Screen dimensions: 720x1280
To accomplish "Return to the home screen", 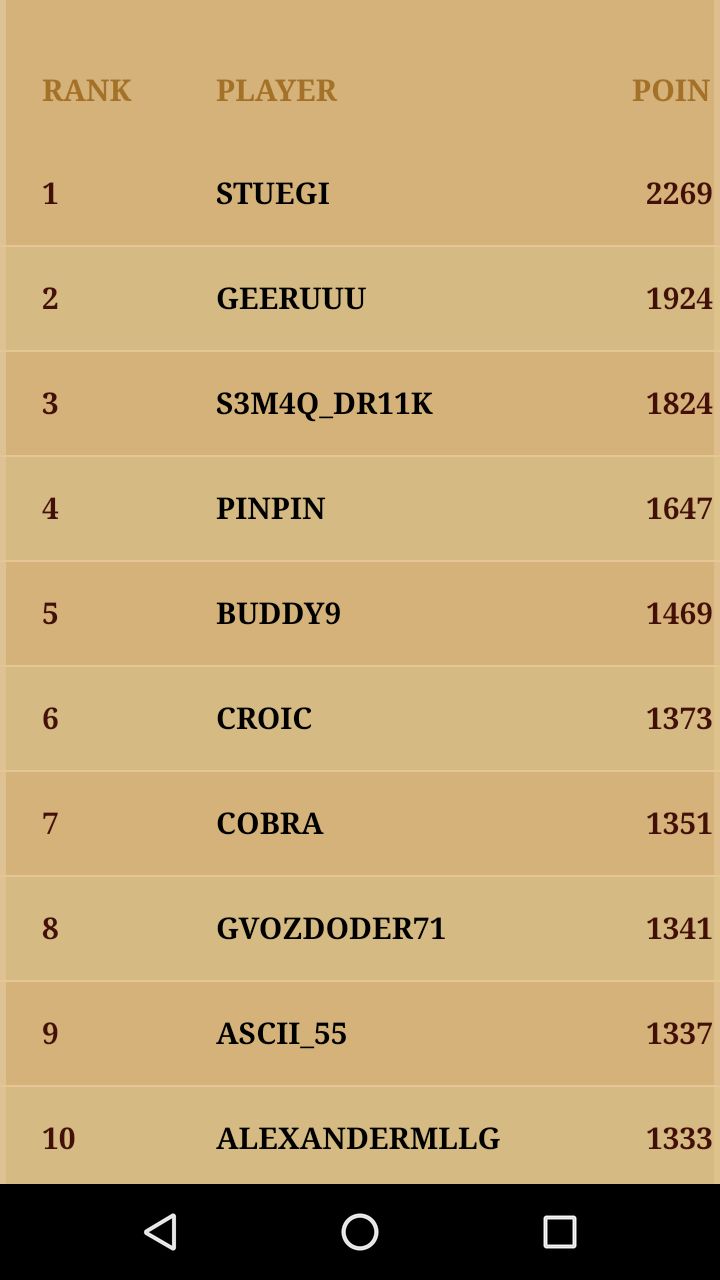I will [360, 1232].
